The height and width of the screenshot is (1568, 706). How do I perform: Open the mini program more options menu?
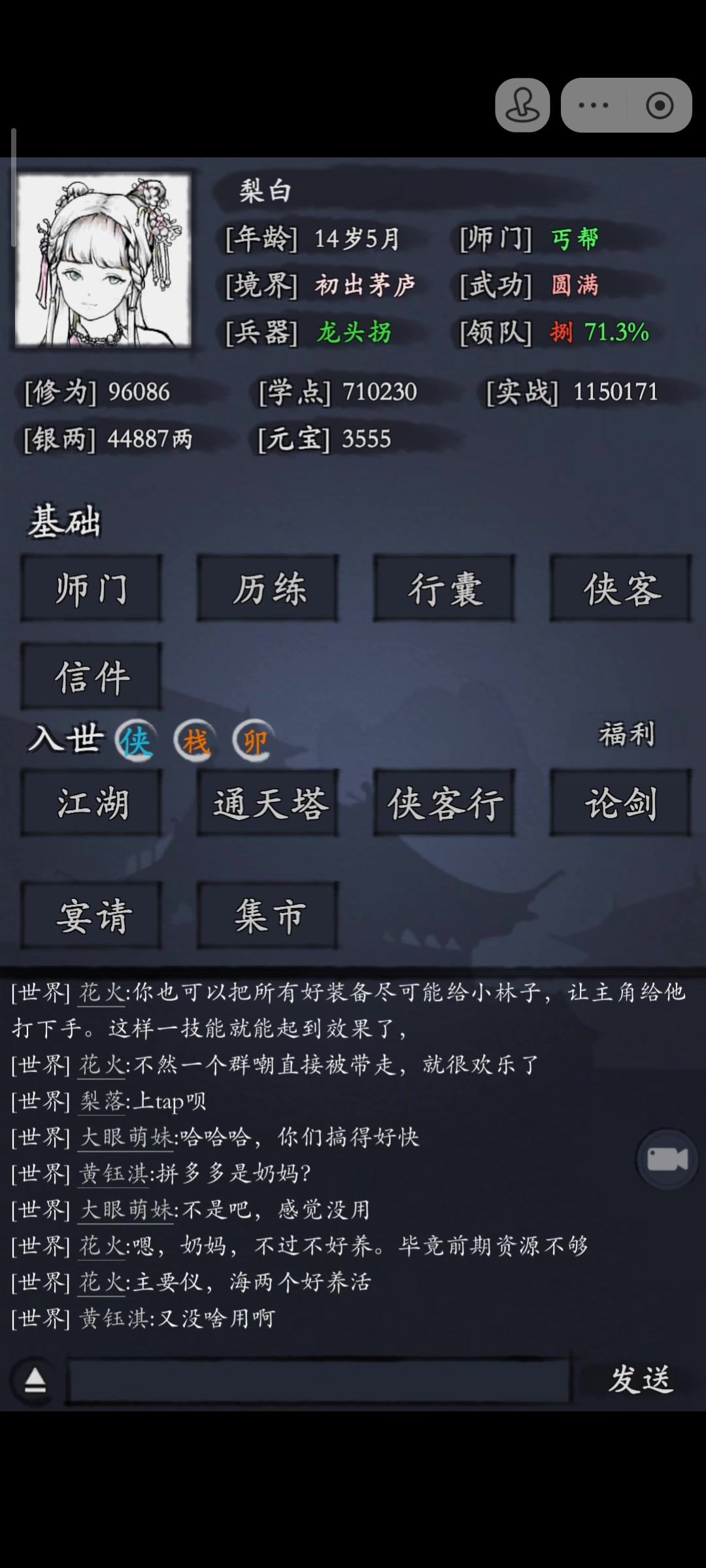click(x=594, y=105)
